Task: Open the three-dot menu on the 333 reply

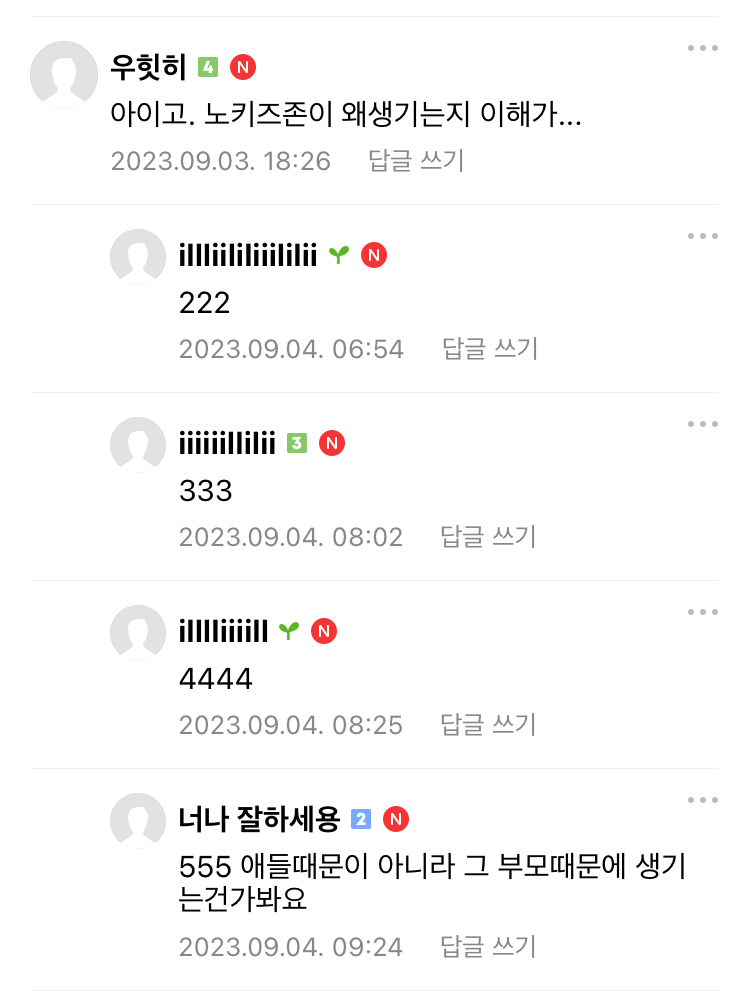Action: tap(703, 424)
